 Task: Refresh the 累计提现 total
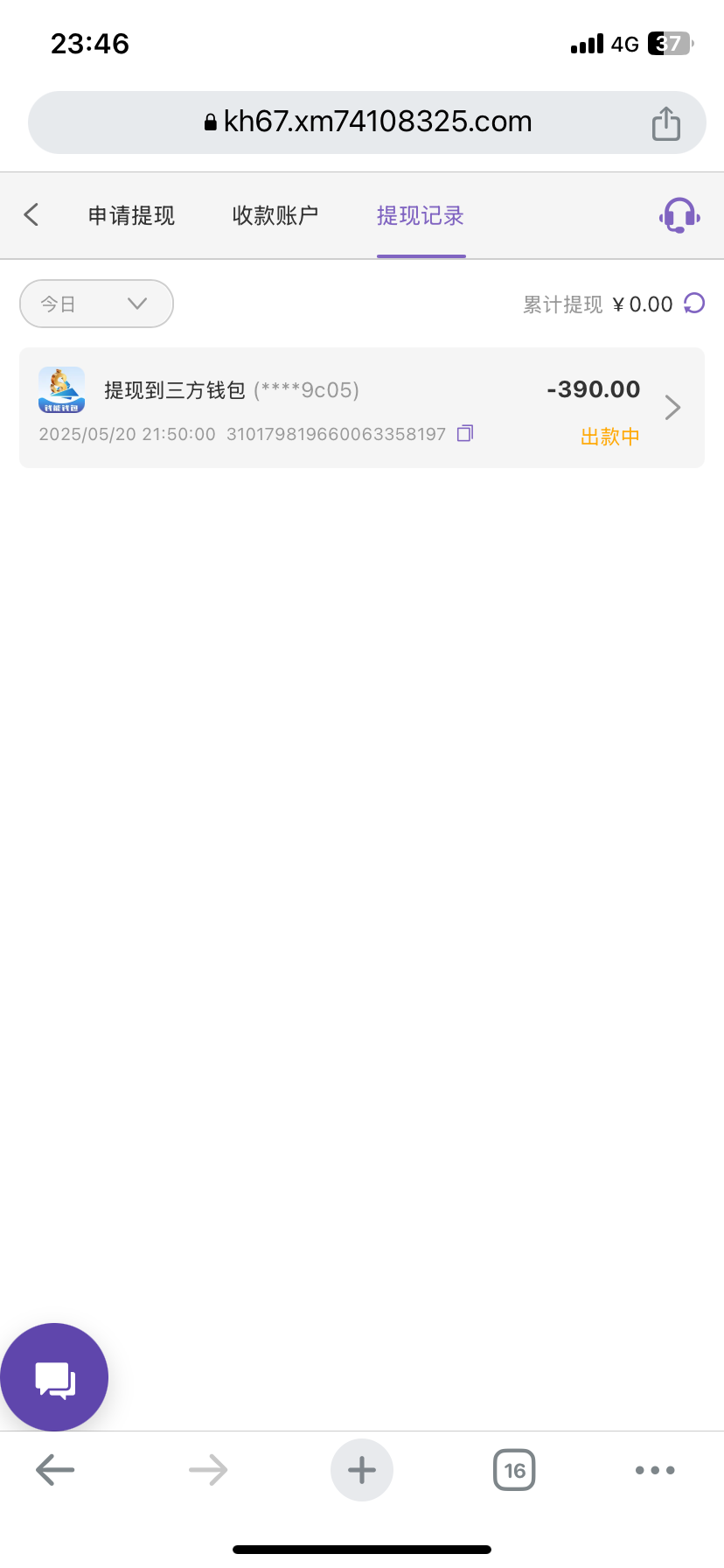coord(694,304)
